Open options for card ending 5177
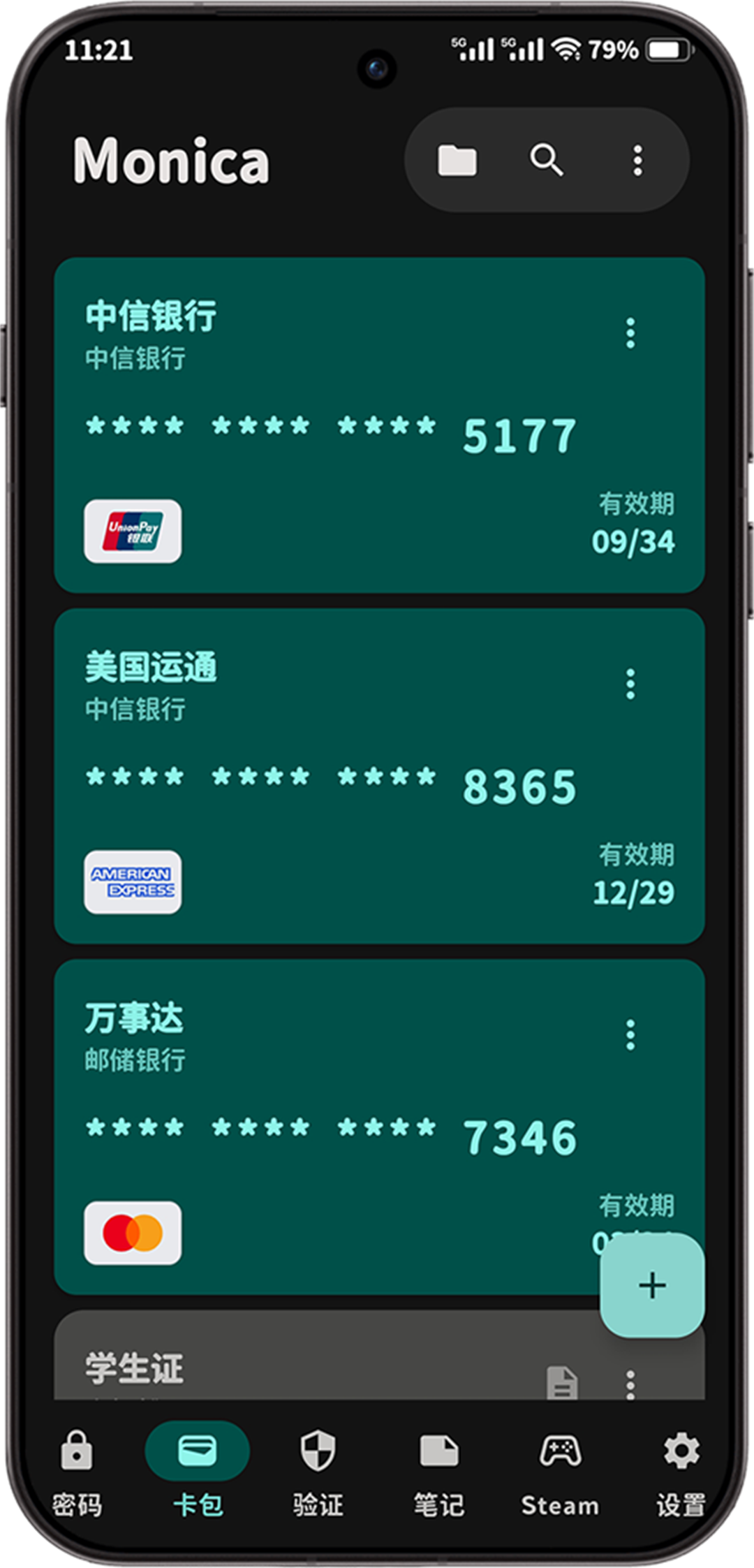 (630, 333)
